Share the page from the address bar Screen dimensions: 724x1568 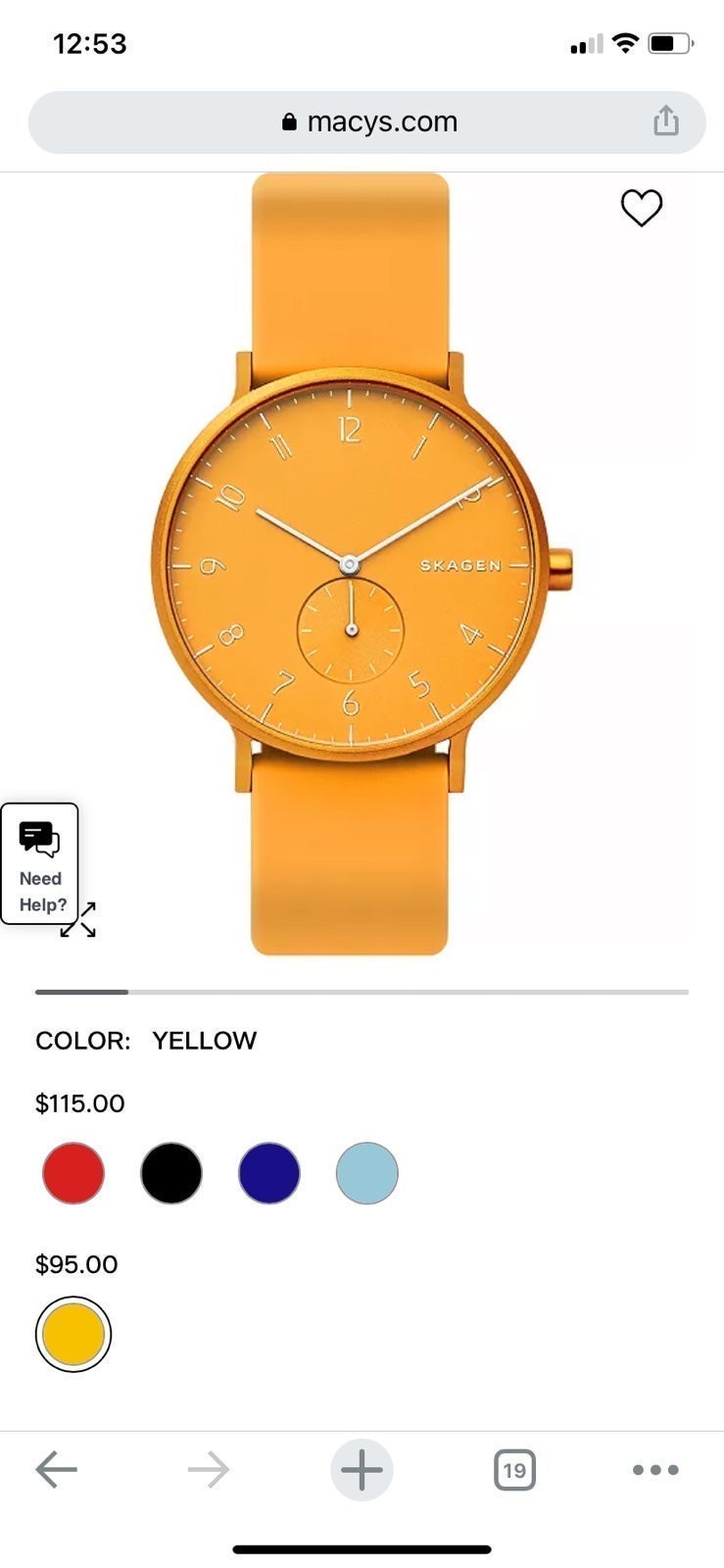[666, 121]
